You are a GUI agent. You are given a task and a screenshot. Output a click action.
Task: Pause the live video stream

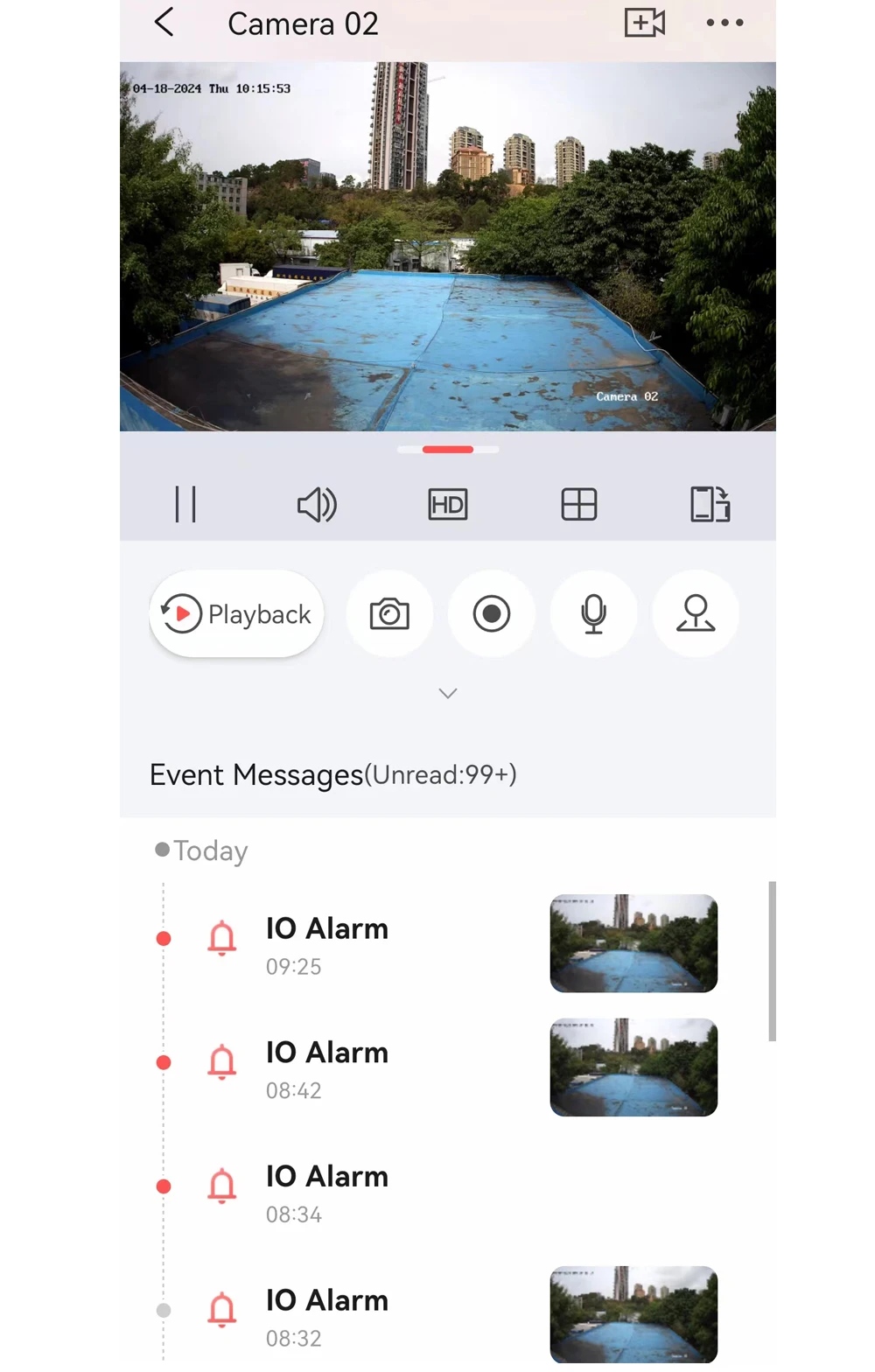click(x=185, y=504)
